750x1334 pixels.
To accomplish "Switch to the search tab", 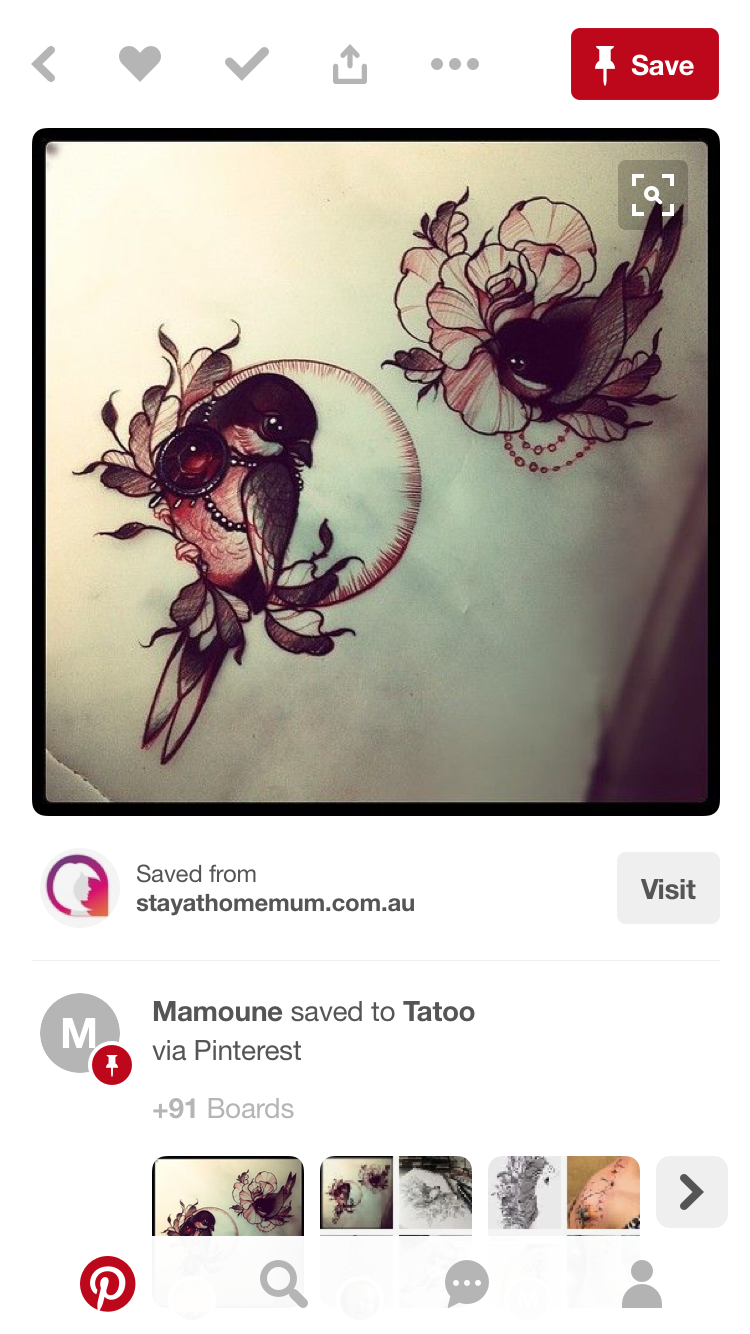I will pyautogui.click(x=284, y=1283).
